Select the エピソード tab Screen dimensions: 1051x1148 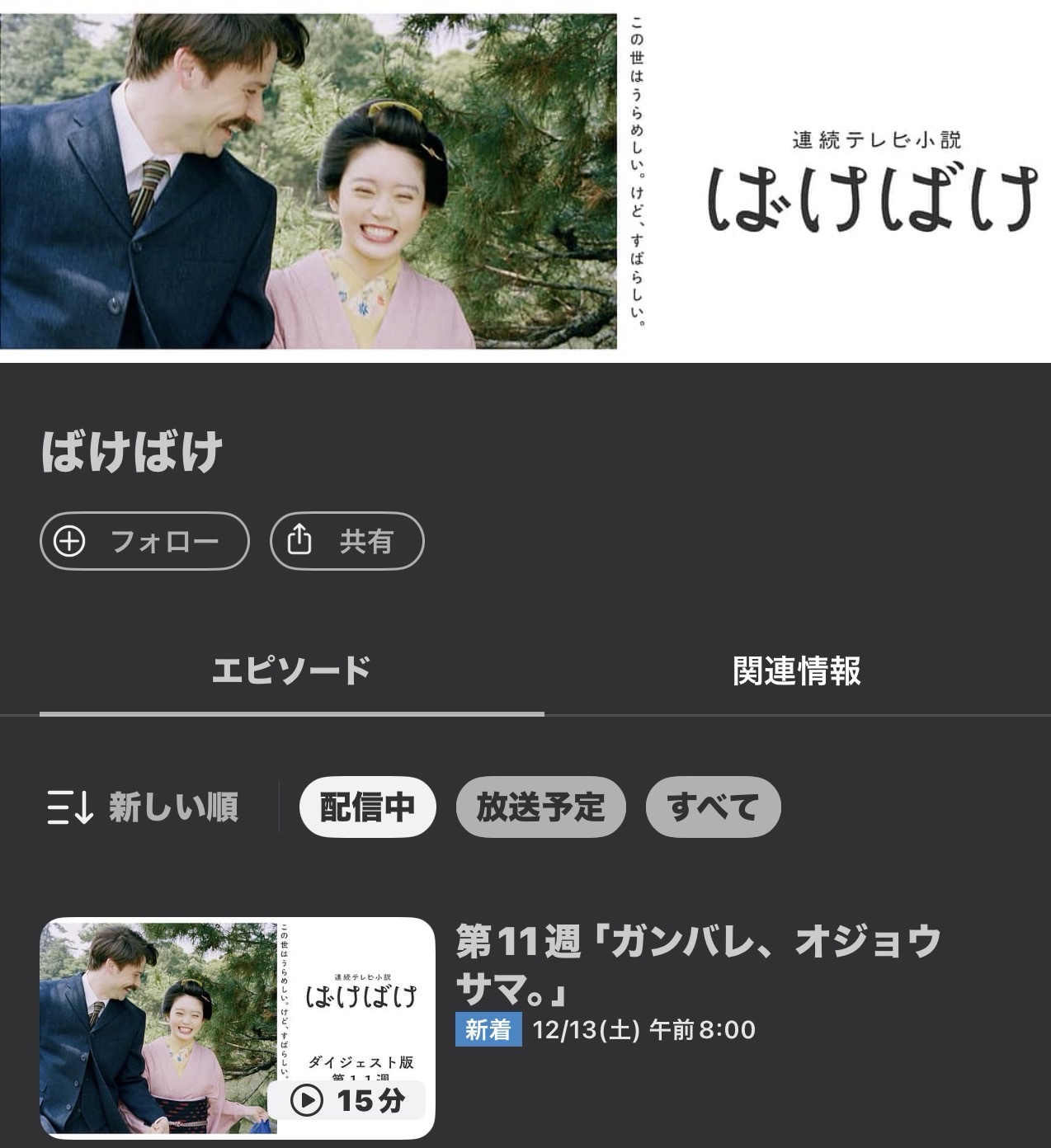tap(291, 670)
